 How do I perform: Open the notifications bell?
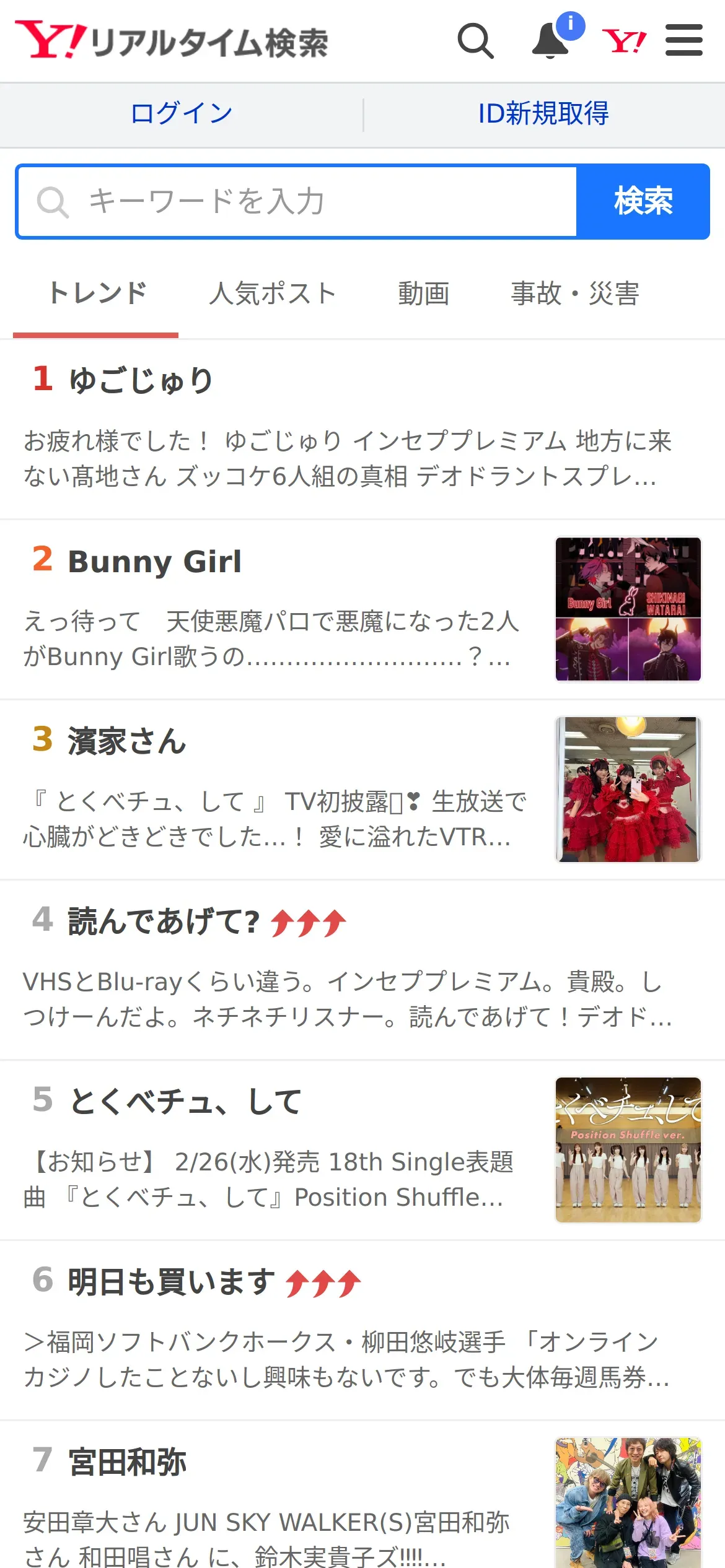[x=551, y=41]
